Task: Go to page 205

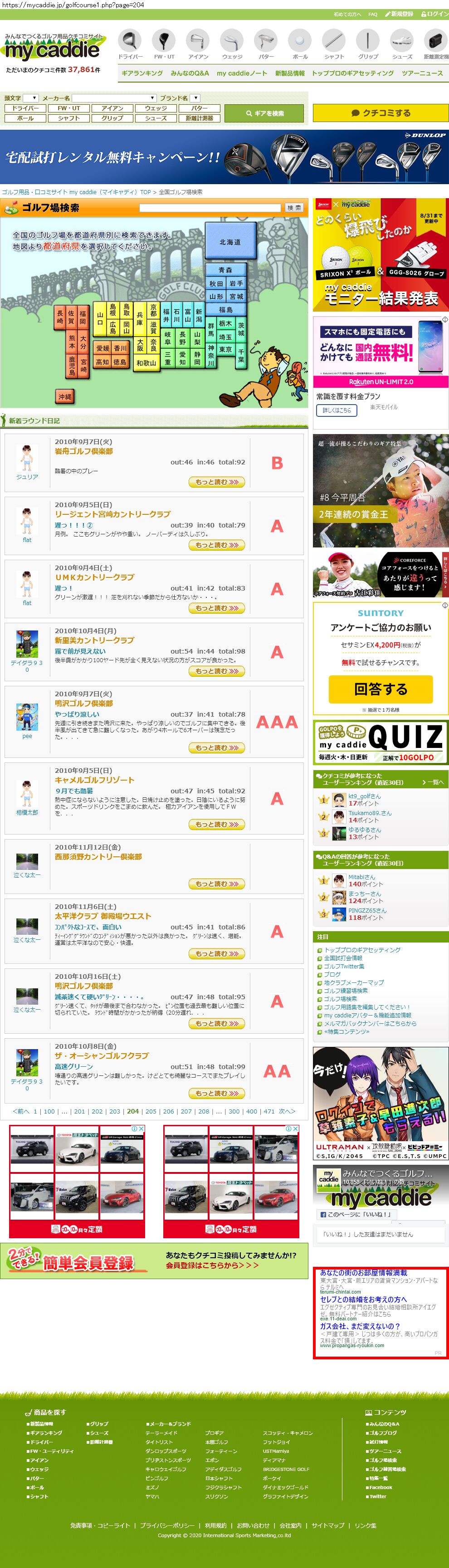Action: [x=151, y=1111]
